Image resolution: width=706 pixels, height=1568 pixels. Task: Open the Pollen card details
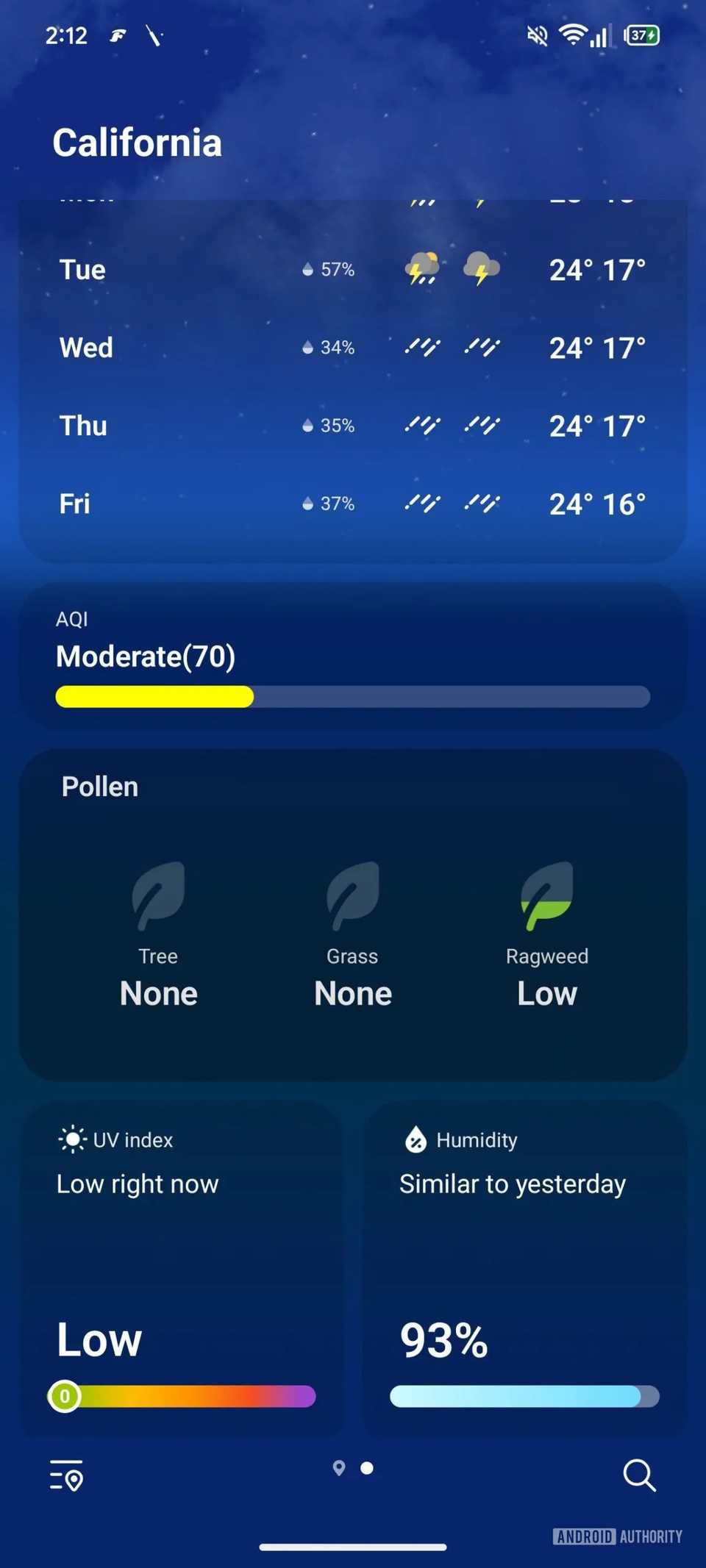click(352, 912)
